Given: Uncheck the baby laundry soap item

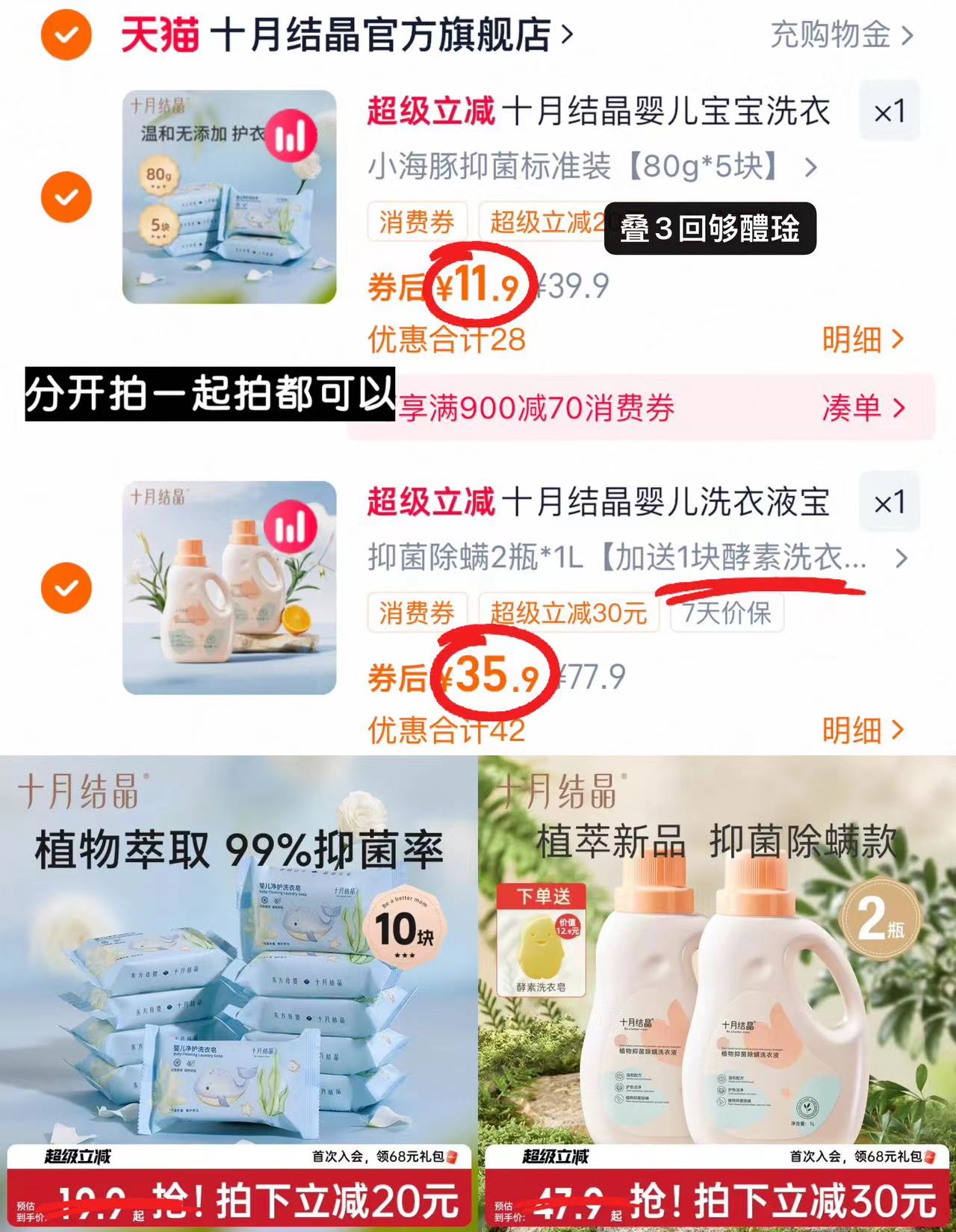Looking at the screenshot, I should point(66,197).
